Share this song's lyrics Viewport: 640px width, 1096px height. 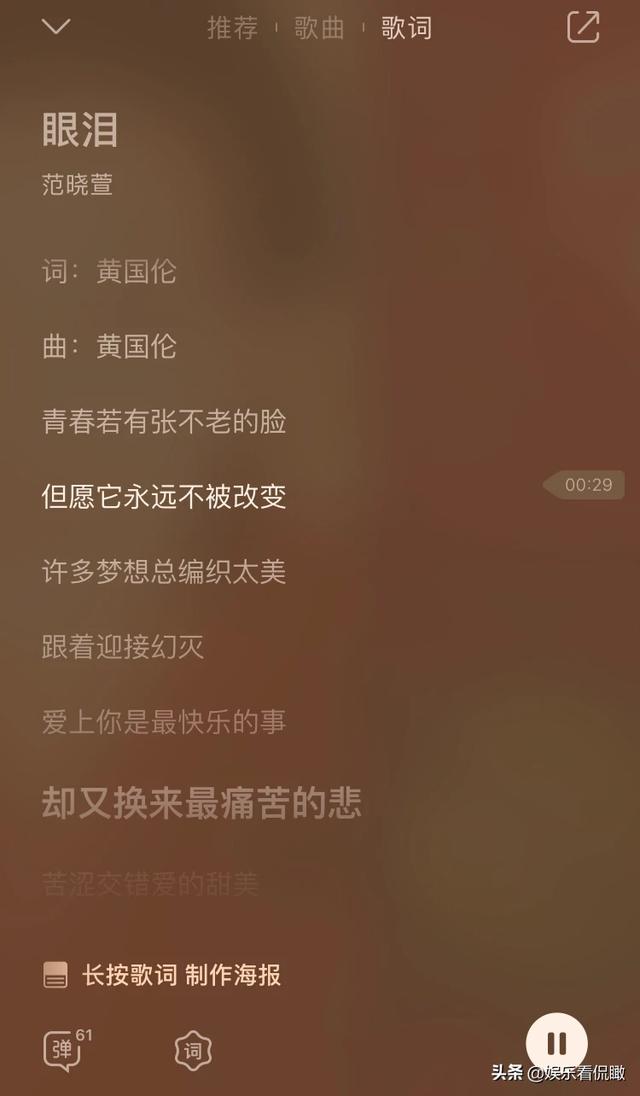pos(583,27)
